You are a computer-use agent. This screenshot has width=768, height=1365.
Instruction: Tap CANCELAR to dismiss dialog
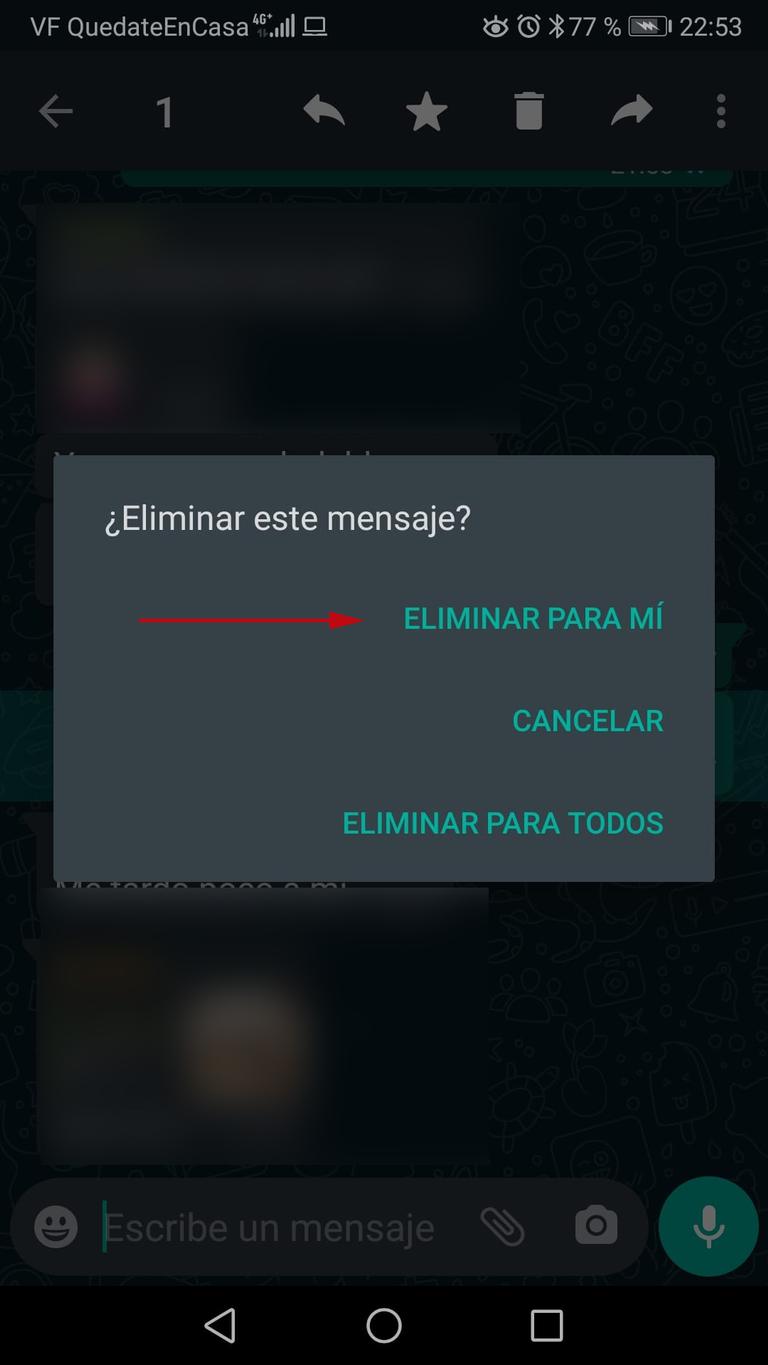[587, 721]
